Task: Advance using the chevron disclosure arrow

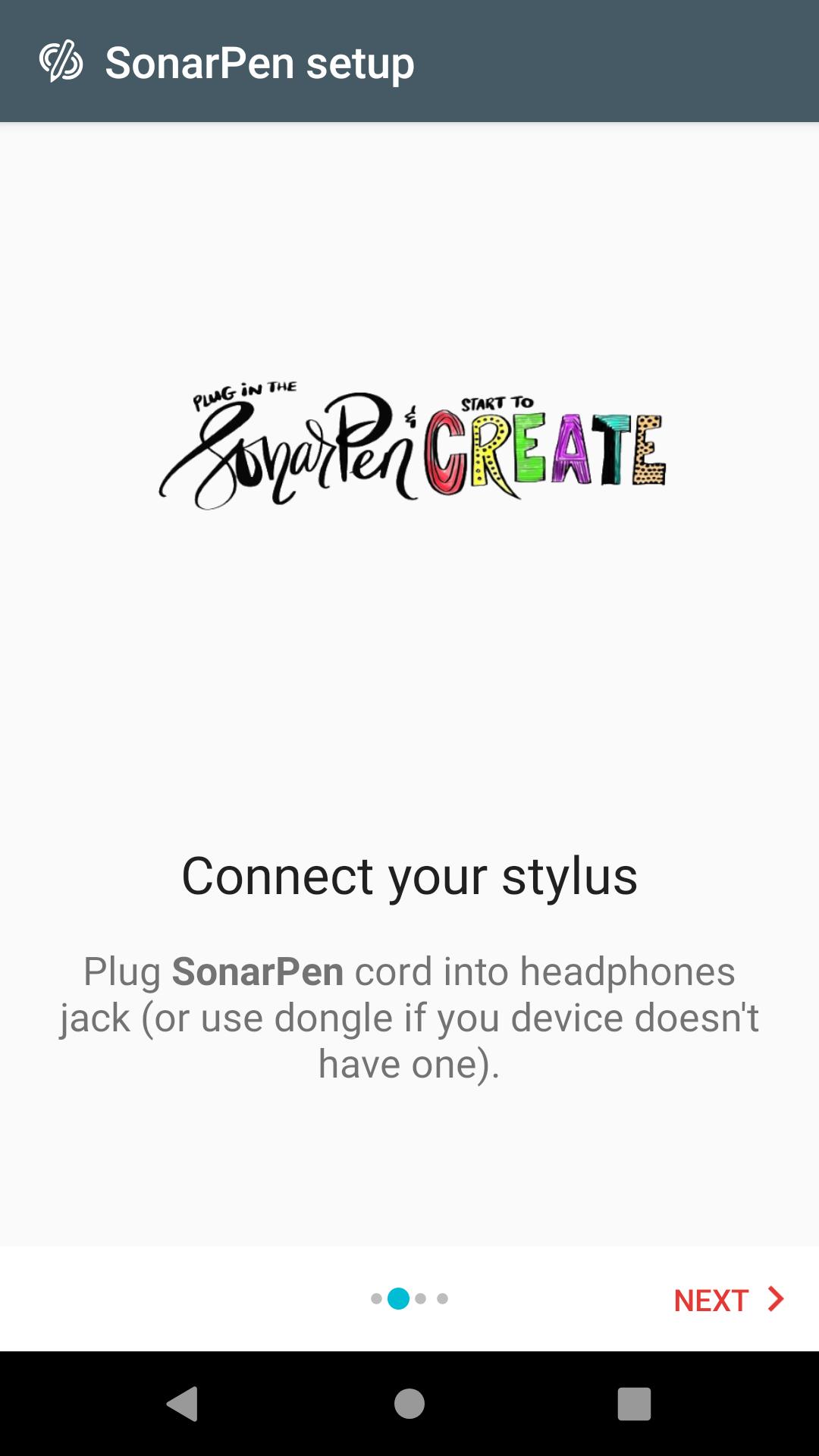Action: point(775,1298)
